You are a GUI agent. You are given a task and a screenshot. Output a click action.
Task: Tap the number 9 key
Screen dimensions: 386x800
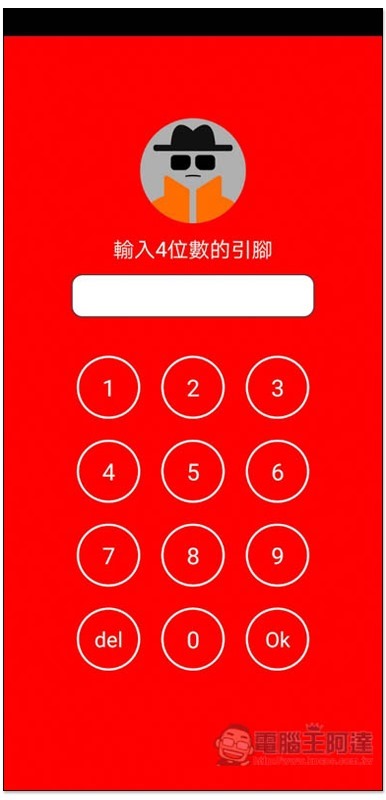coord(277,555)
